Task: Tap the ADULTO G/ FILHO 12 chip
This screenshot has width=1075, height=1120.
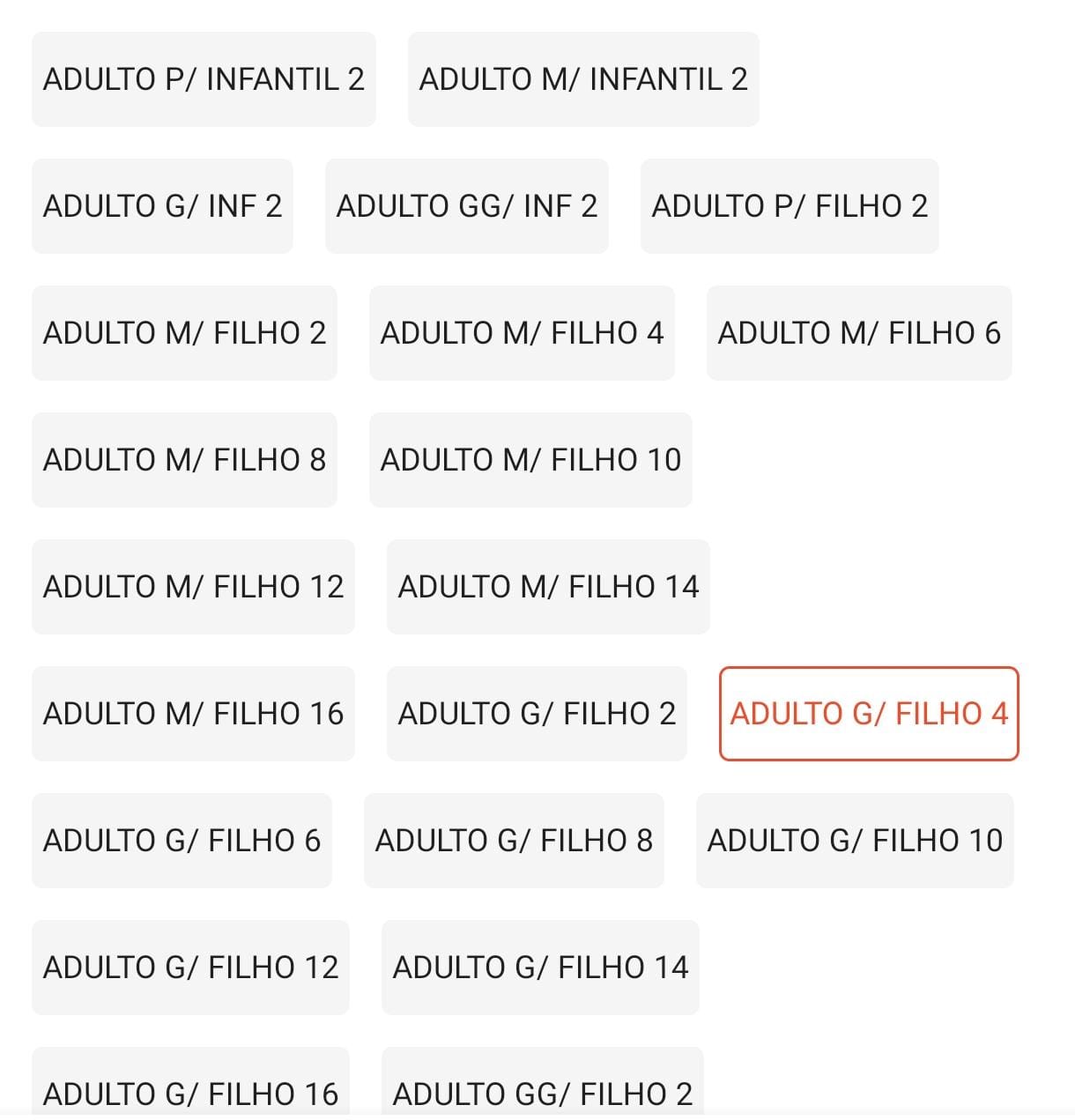Action: click(190, 968)
